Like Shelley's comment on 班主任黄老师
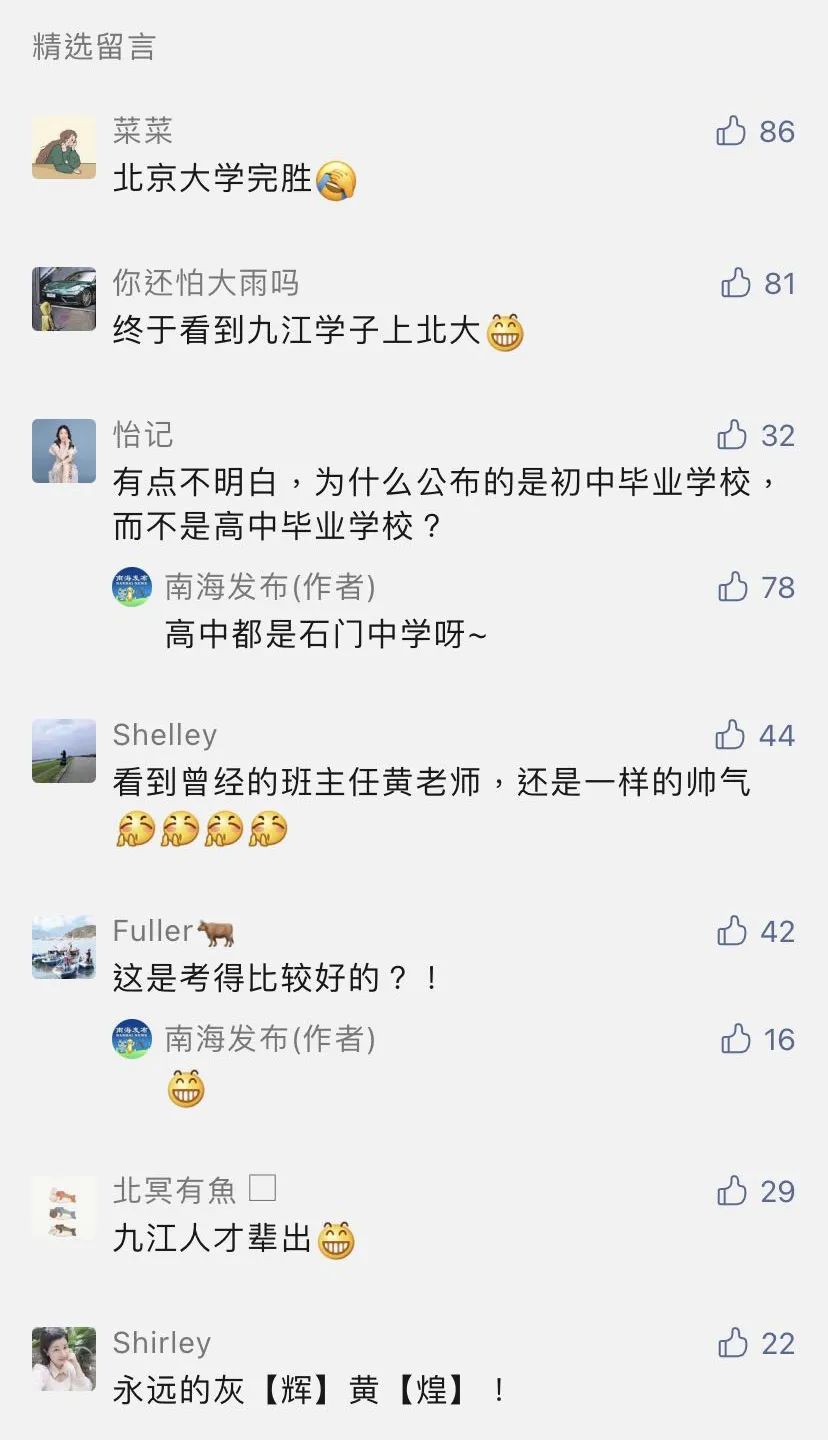The image size is (828, 1440). tap(731, 735)
